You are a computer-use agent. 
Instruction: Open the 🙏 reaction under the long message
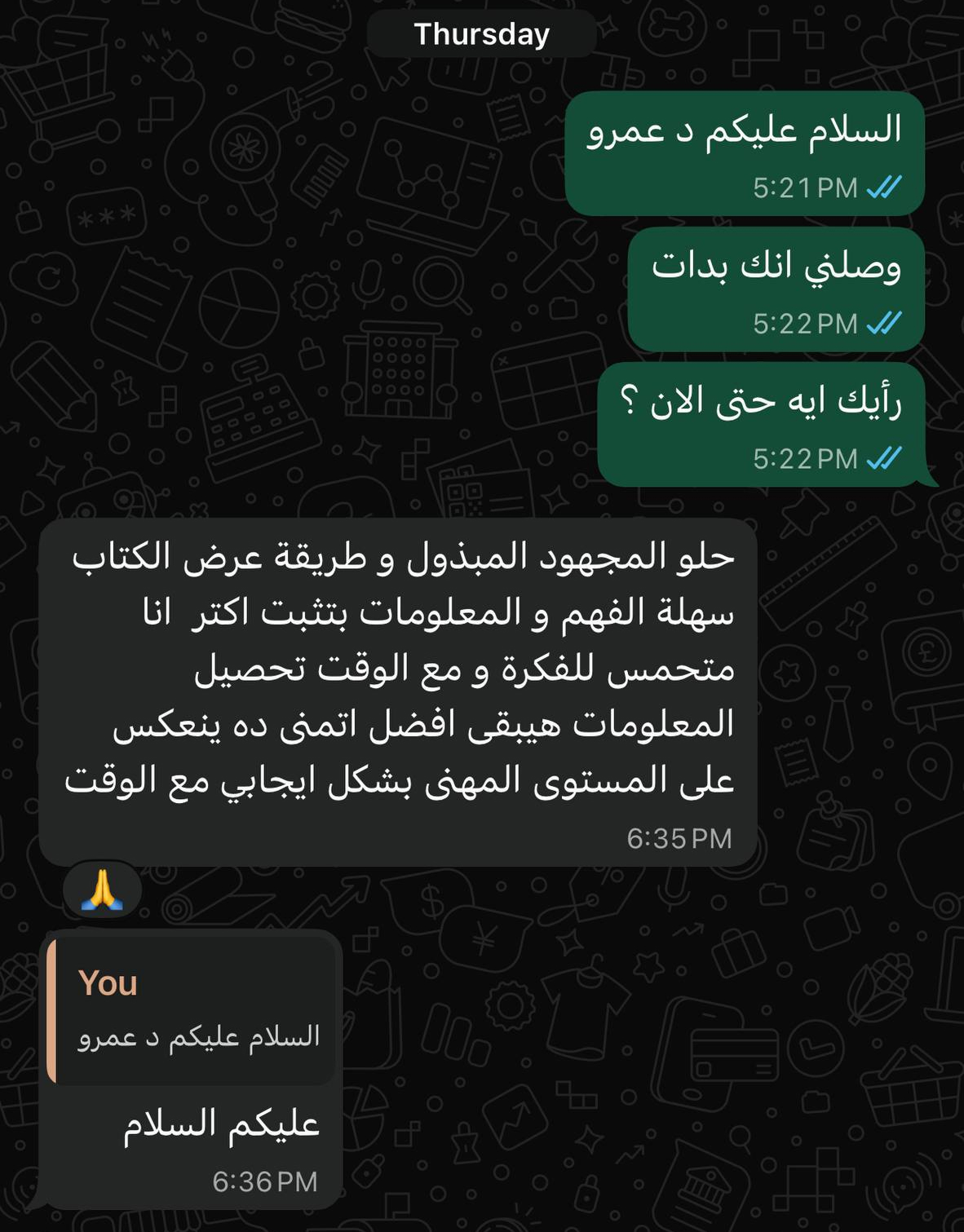pos(102,890)
